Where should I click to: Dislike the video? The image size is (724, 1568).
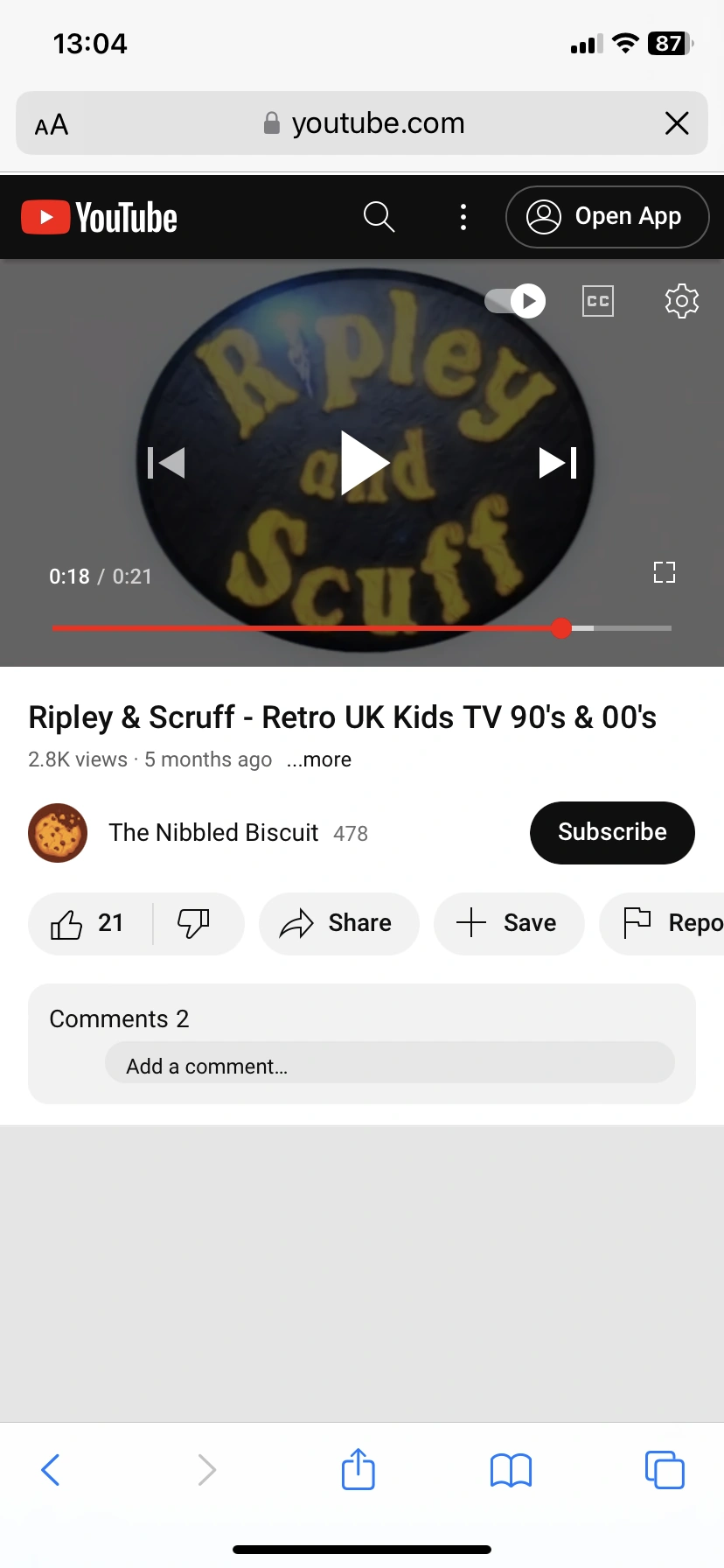[191, 923]
